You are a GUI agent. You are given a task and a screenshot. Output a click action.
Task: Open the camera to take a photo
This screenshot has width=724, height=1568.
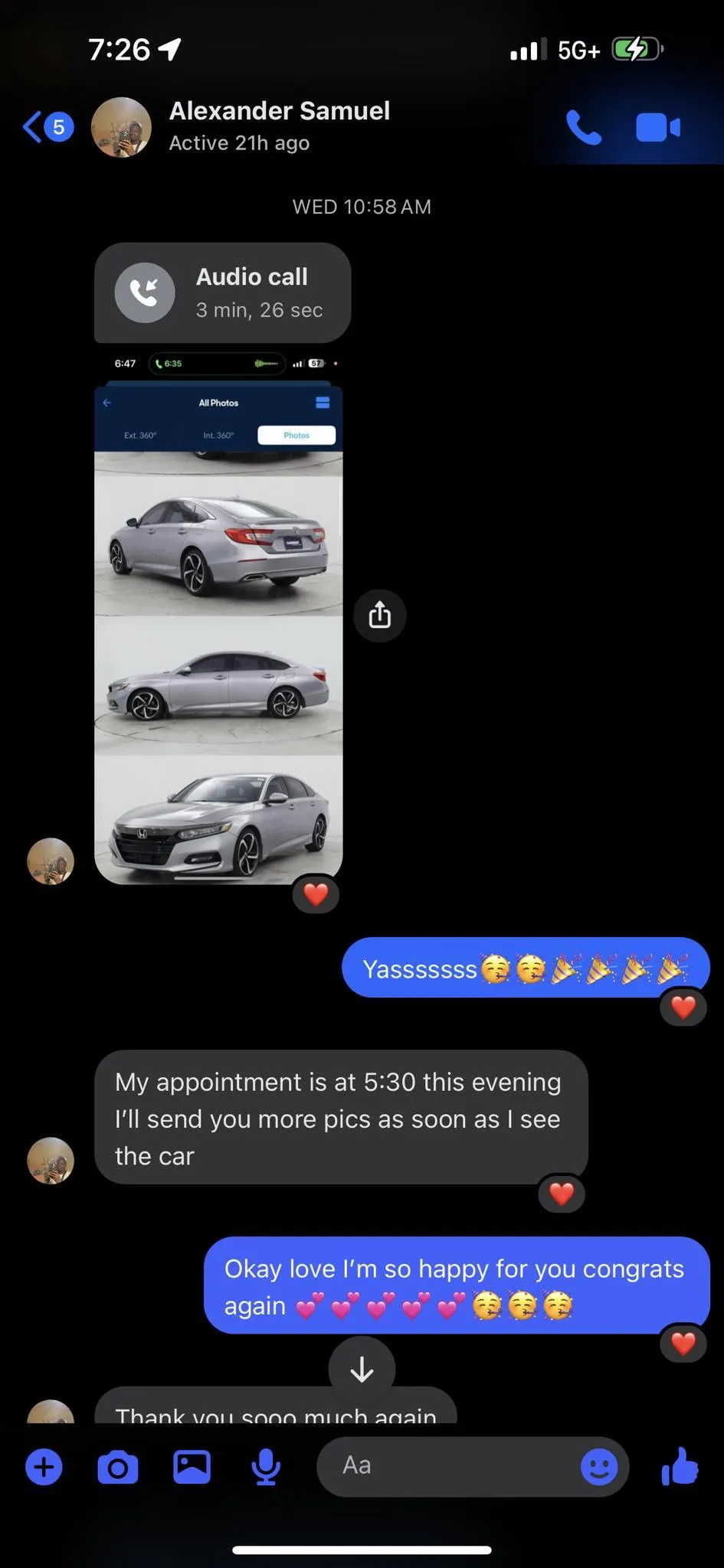click(x=118, y=1467)
